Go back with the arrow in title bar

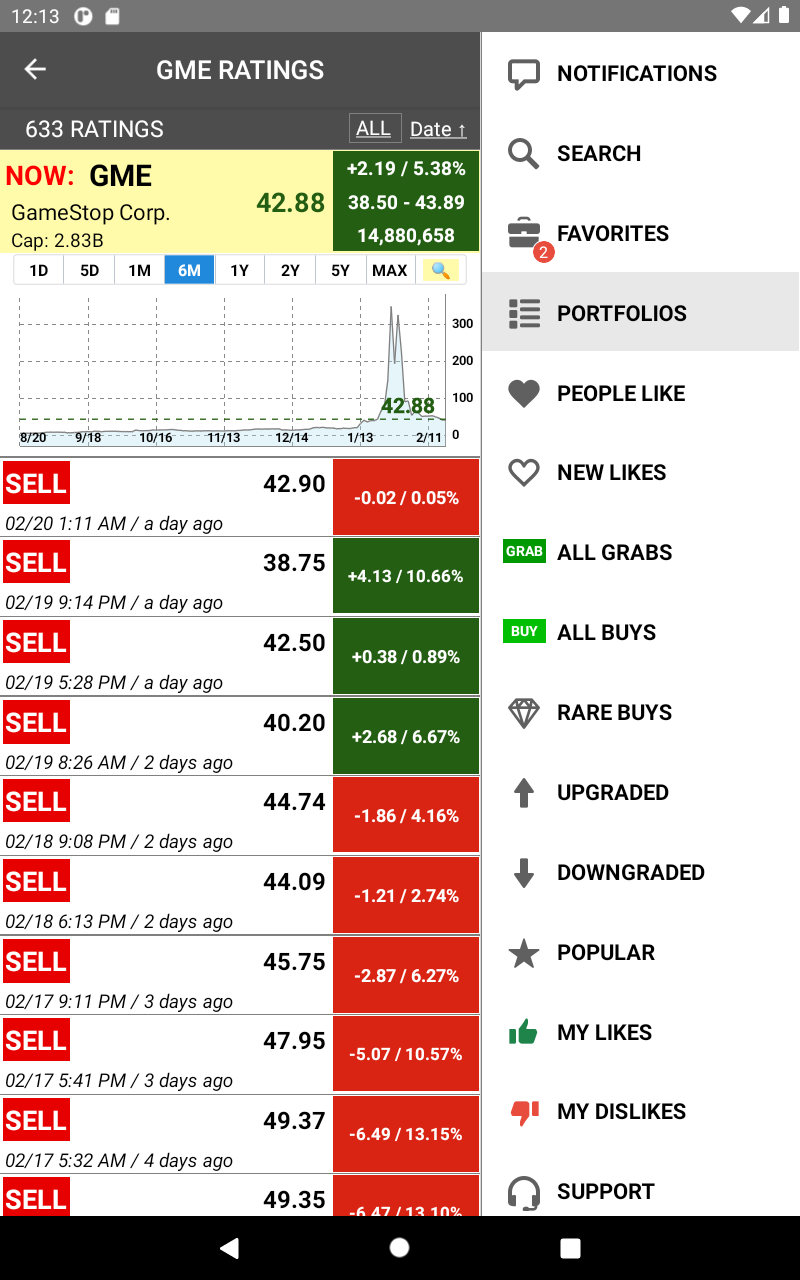point(35,69)
